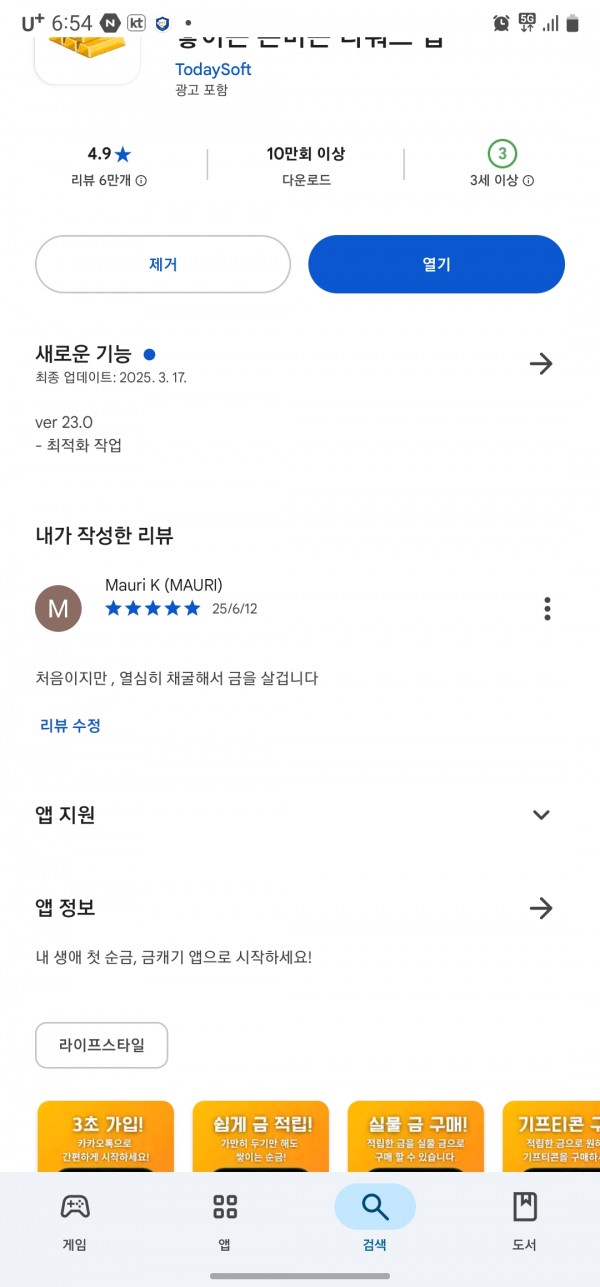Tap the 리뷰 수정 link
Viewport: 600px width, 1287px height.
(x=70, y=725)
